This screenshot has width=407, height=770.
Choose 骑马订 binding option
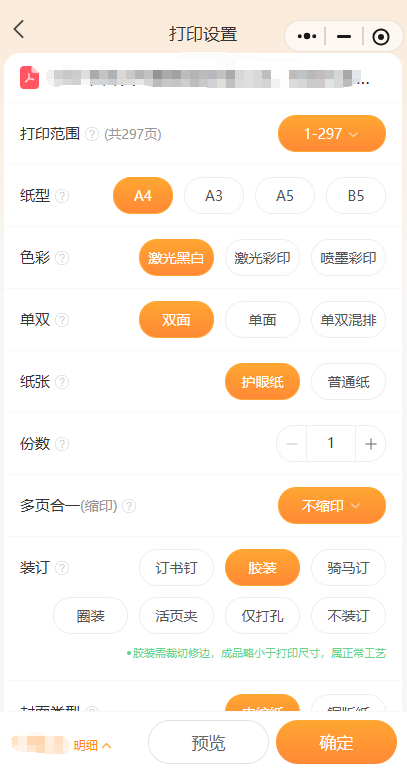[x=349, y=568]
